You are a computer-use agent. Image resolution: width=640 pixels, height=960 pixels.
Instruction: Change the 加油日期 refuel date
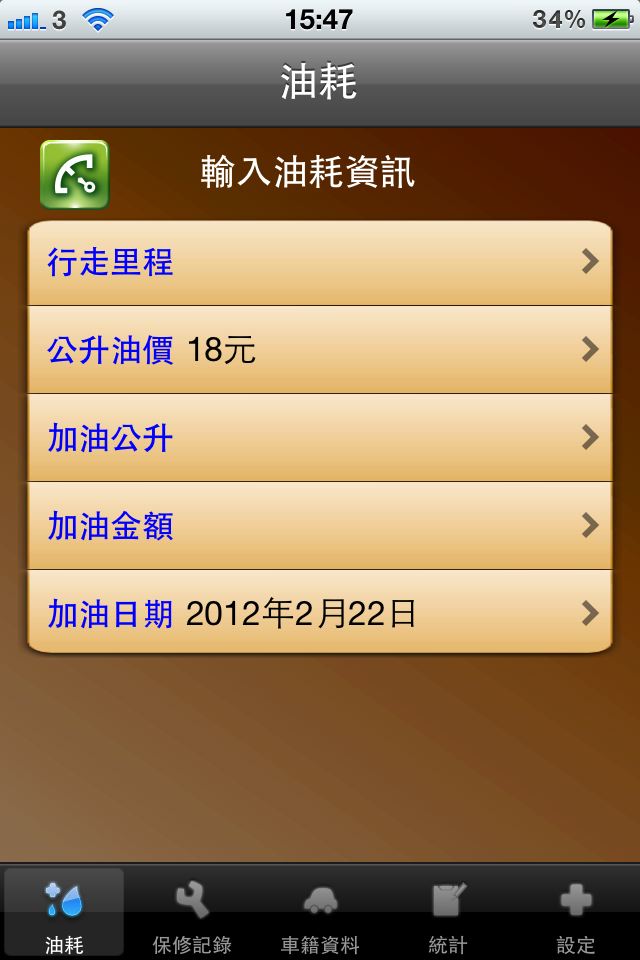tap(319, 613)
